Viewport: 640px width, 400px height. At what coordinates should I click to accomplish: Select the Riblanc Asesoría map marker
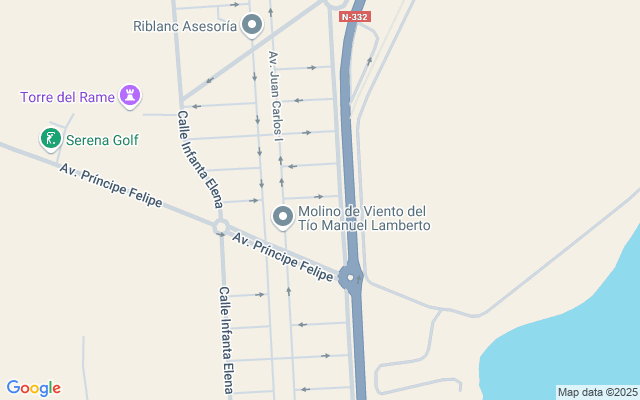pos(253,24)
